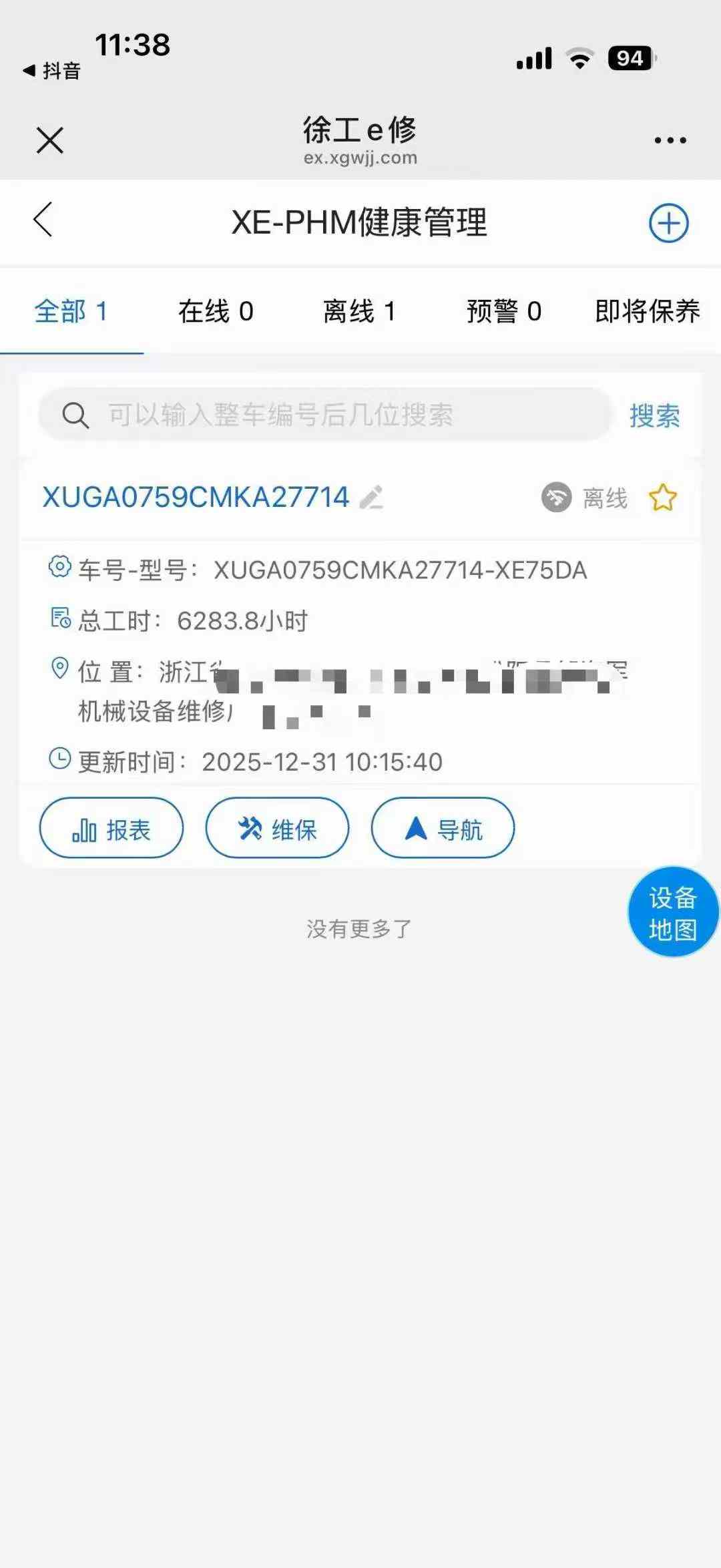The height and width of the screenshot is (1568, 721).
Task: Open 维保 maintenance records
Action: coord(277,828)
